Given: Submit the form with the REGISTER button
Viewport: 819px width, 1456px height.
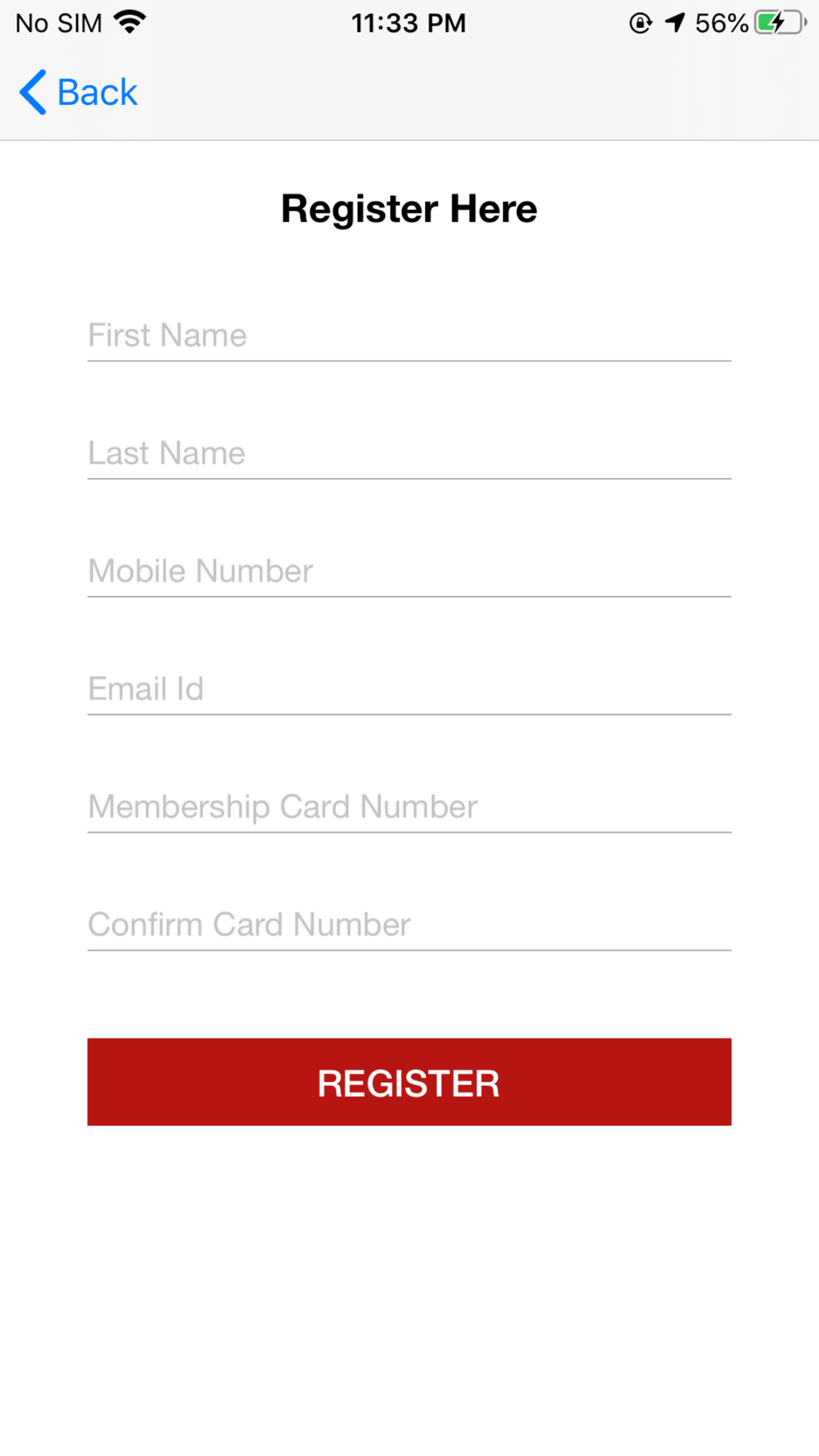Looking at the screenshot, I should [x=409, y=1082].
